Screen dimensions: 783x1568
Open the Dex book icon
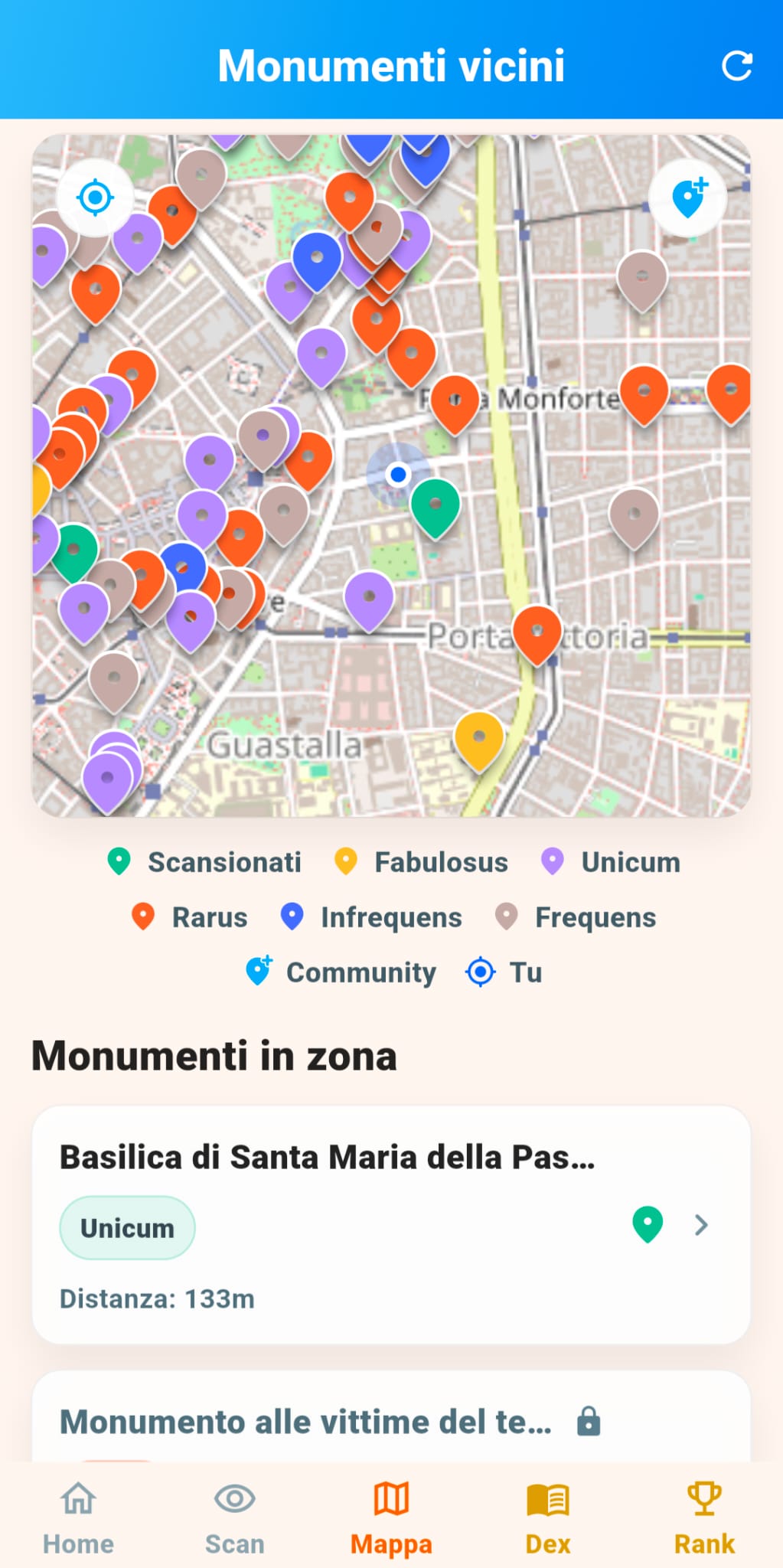pyautogui.click(x=547, y=1501)
